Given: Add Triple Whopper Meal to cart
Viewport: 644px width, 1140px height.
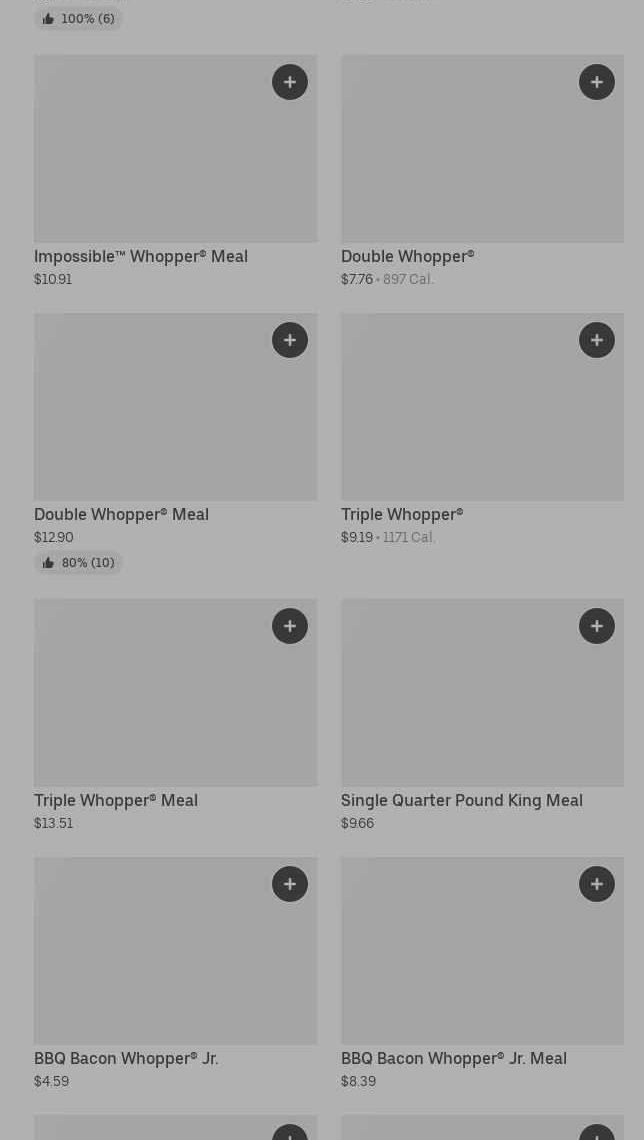Looking at the screenshot, I should point(290,626).
